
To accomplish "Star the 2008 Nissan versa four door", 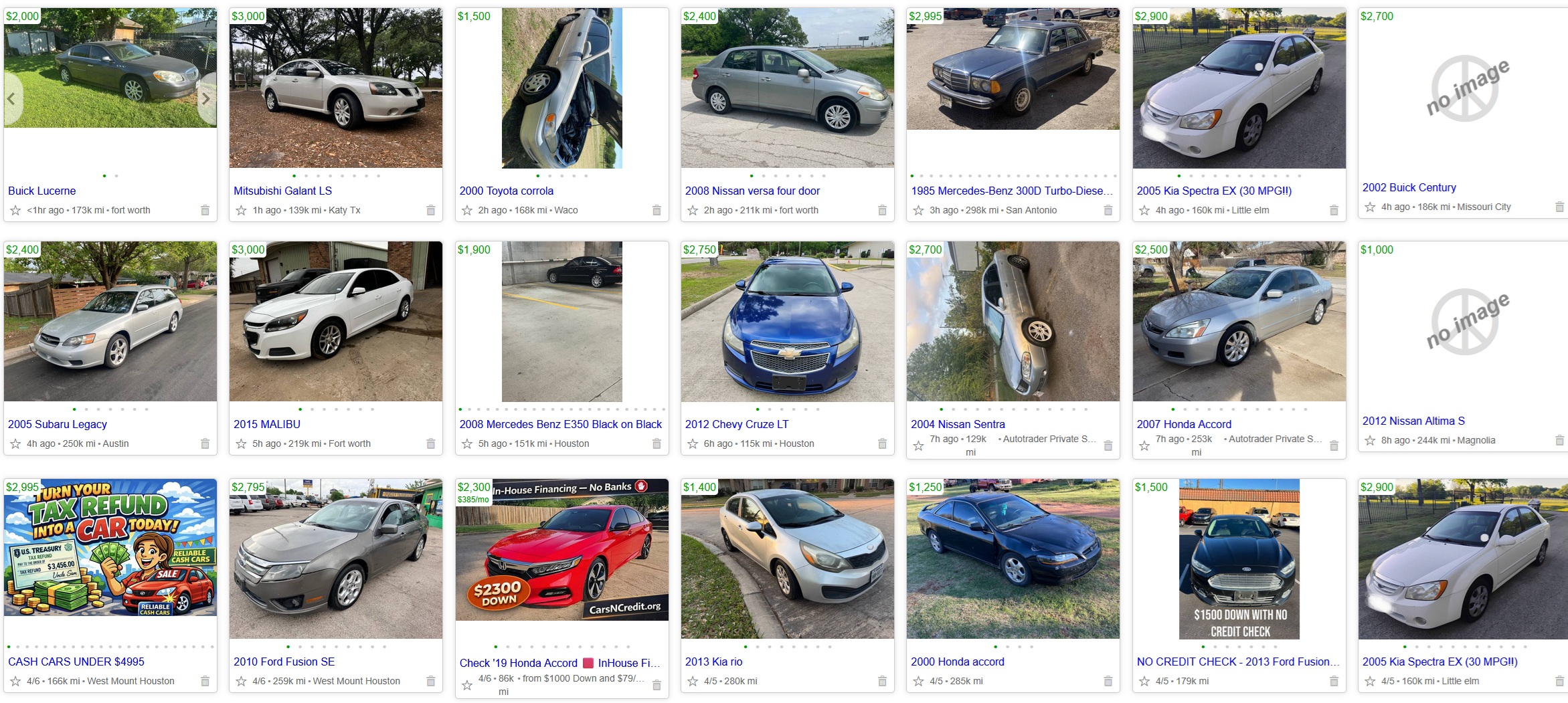I will pyautogui.click(x=693, y=210).
